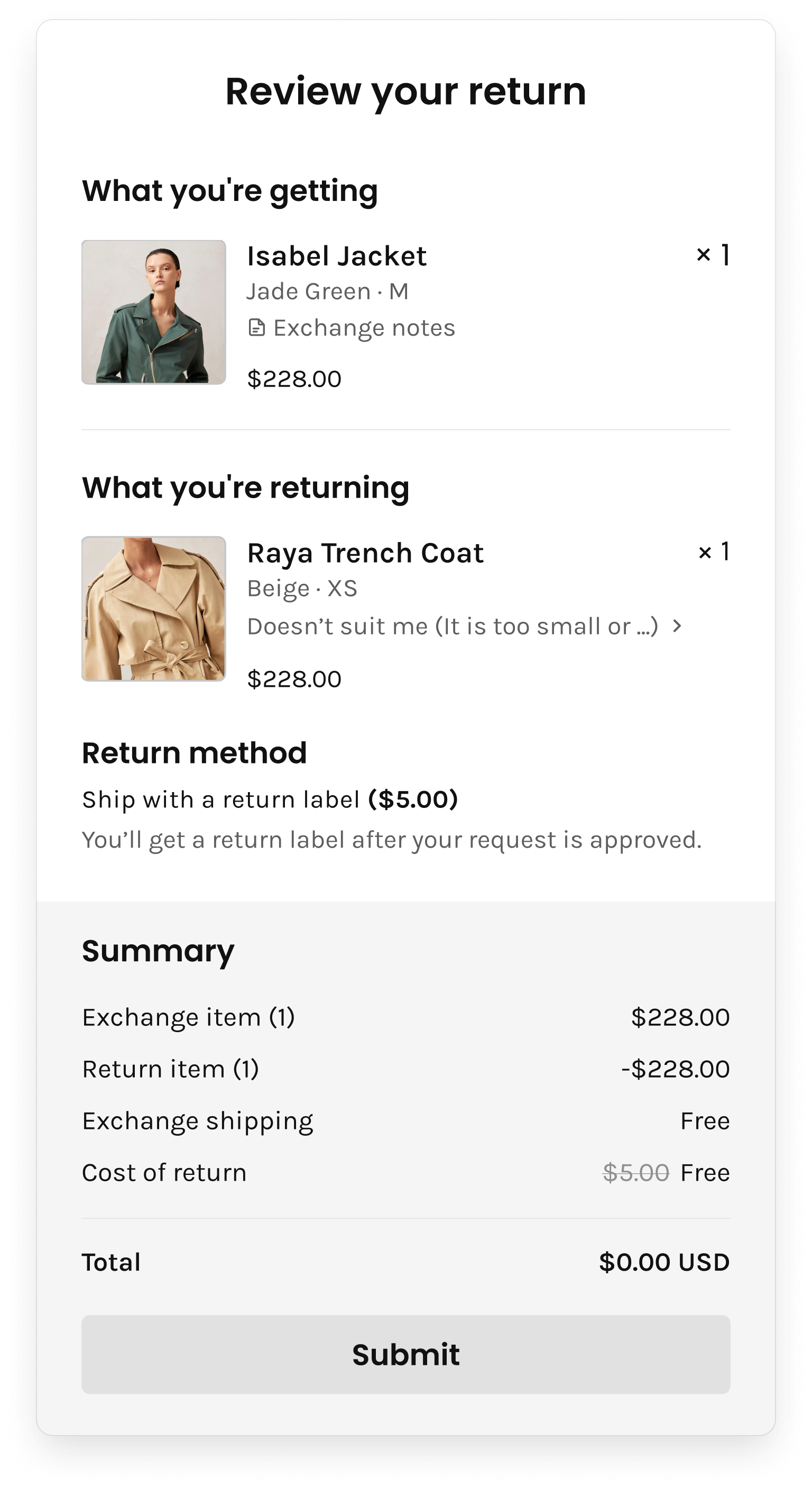Click the Raya Trench Coat quantity indicator
This screenshot has height=1489, width=812.
[712, 552]
